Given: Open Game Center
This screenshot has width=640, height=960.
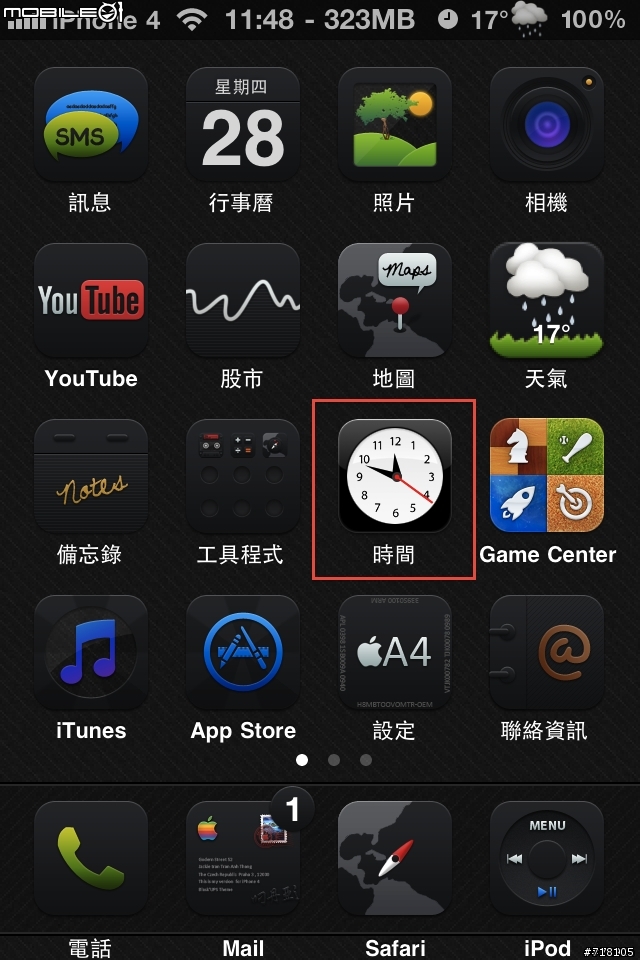Looking at the screenshot, I should pos(546,476).
